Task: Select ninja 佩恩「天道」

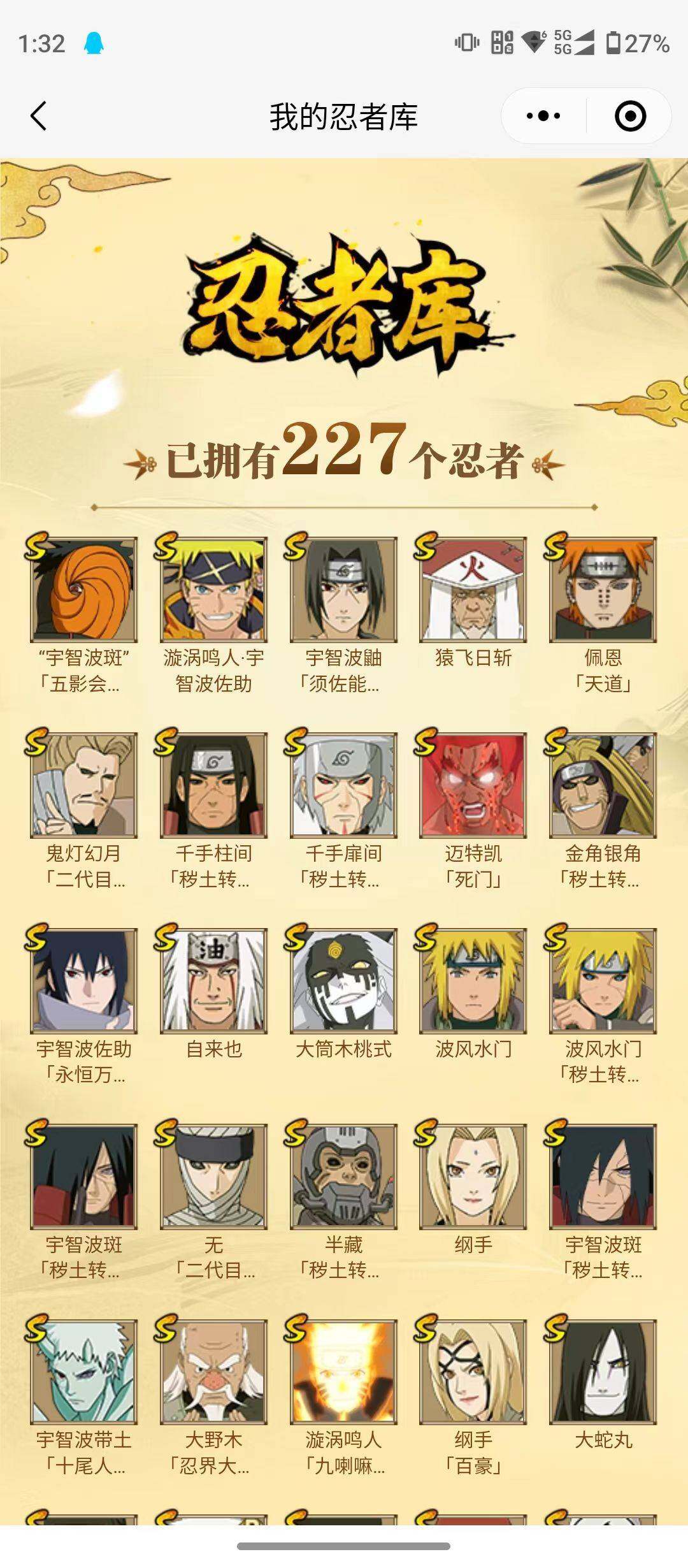Action: tap(603, 590)
